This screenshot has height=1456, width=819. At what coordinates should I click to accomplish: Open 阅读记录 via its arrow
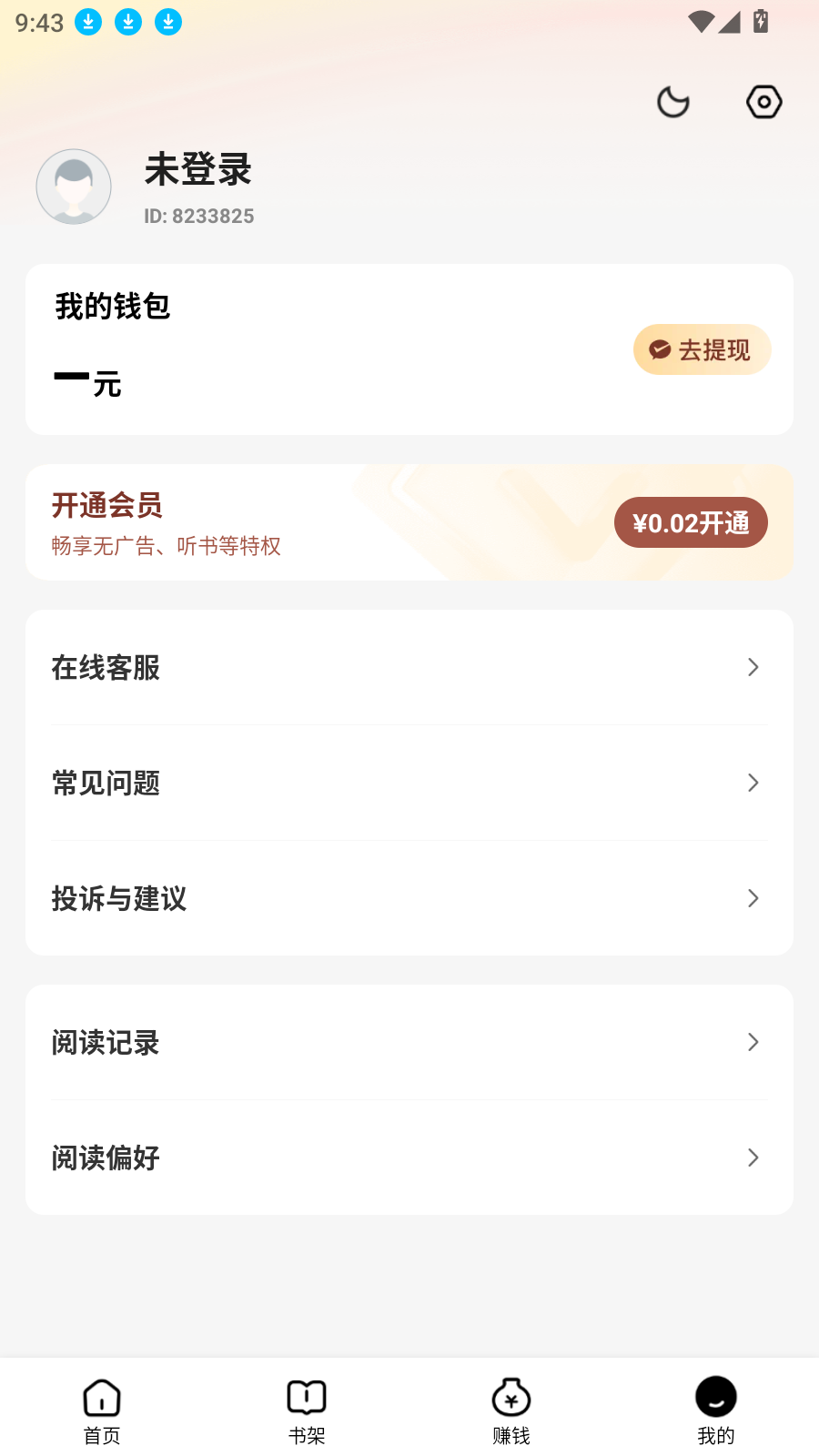pyautogui.click(x=753, y=1042)
